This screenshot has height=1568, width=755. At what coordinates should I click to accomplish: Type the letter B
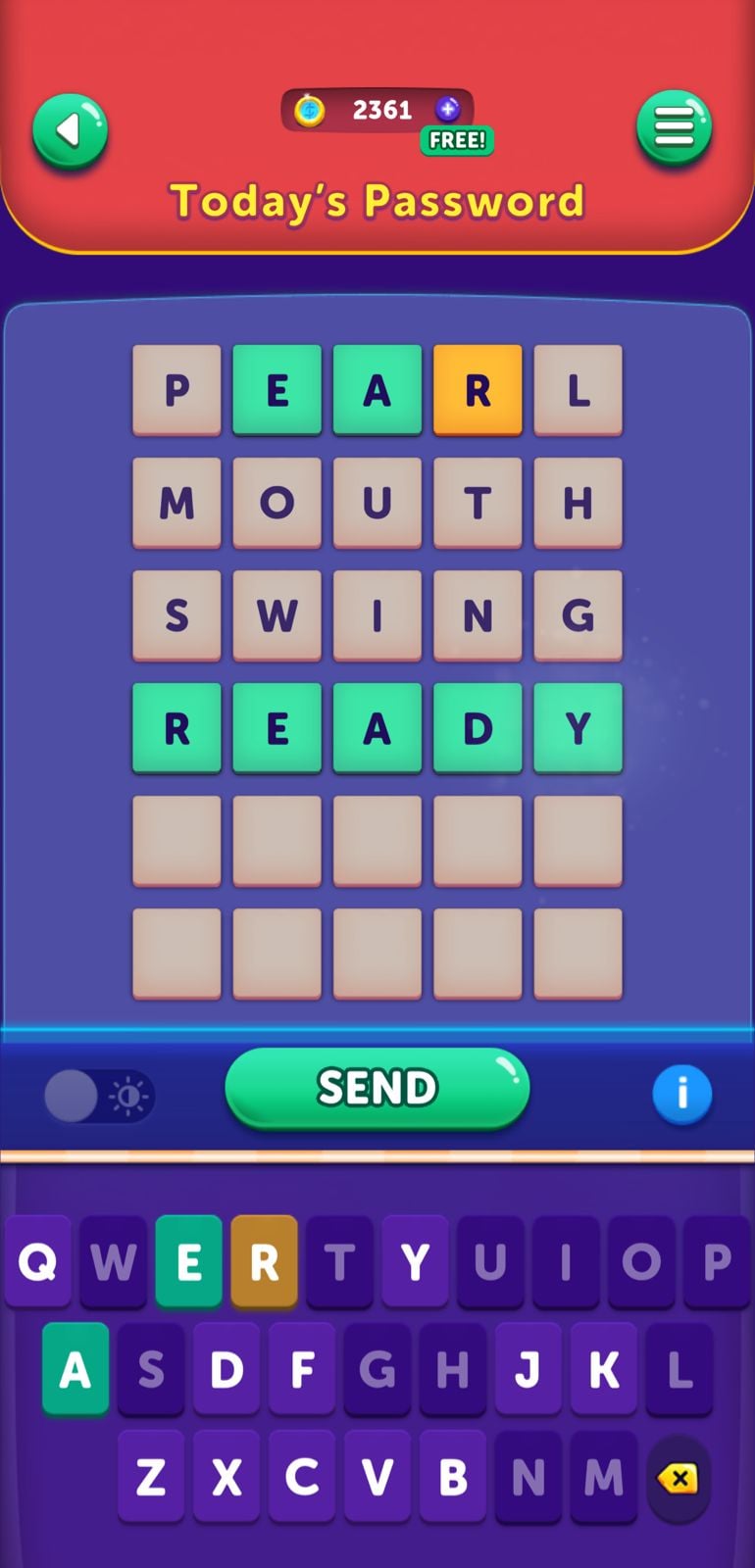tap(452, 1476)
